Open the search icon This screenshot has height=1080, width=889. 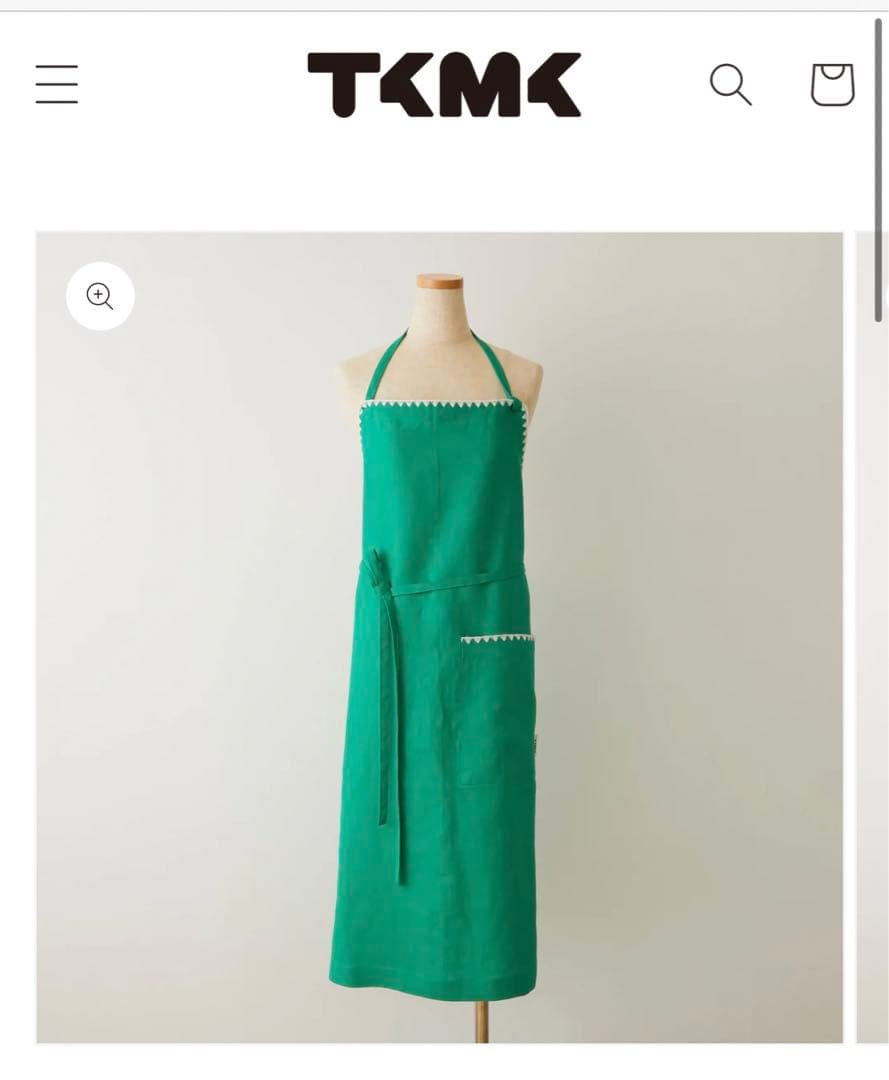coord(730,84)
